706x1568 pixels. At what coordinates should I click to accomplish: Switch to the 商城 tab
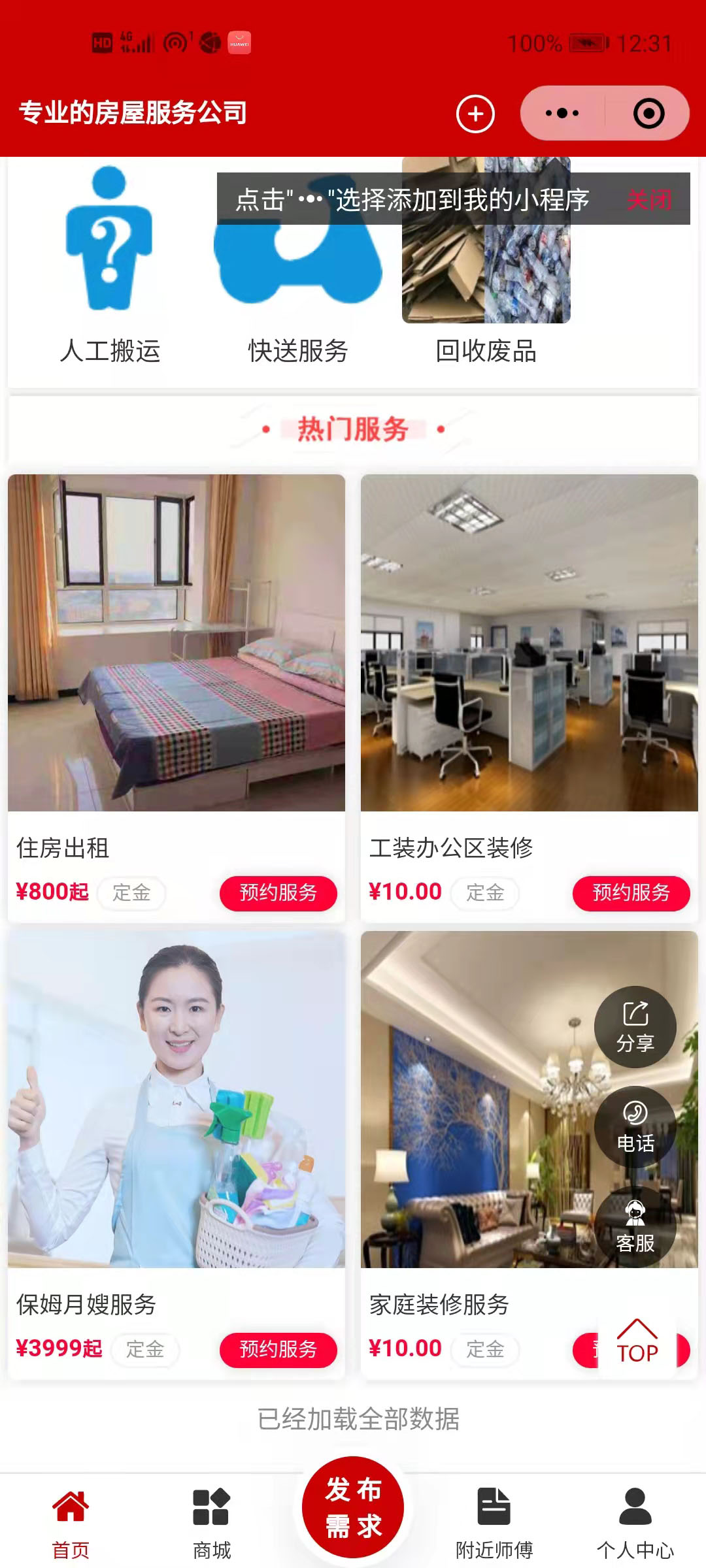(x=212, y=1522)
